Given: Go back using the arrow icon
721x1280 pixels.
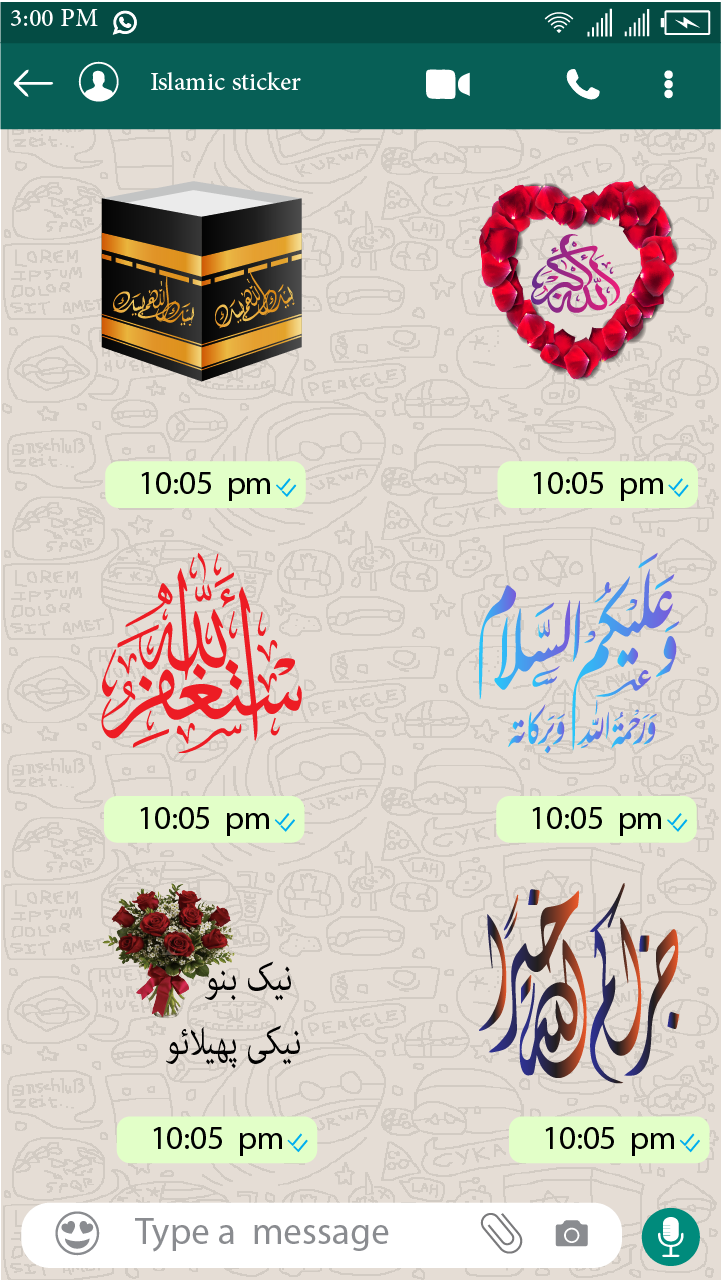Looking at the screenshot, I should coord(33,84).
